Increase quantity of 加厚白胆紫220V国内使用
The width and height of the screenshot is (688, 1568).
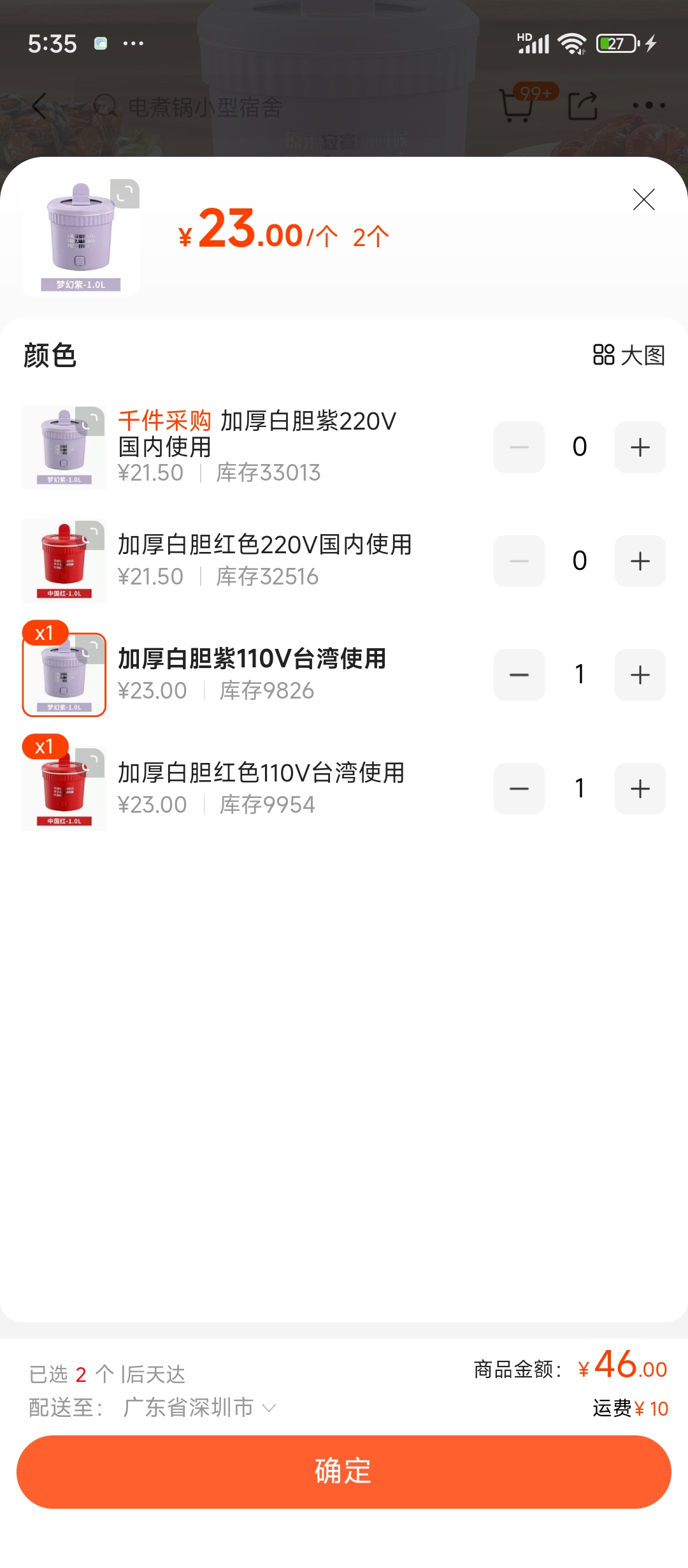click(x=640, y=447)
